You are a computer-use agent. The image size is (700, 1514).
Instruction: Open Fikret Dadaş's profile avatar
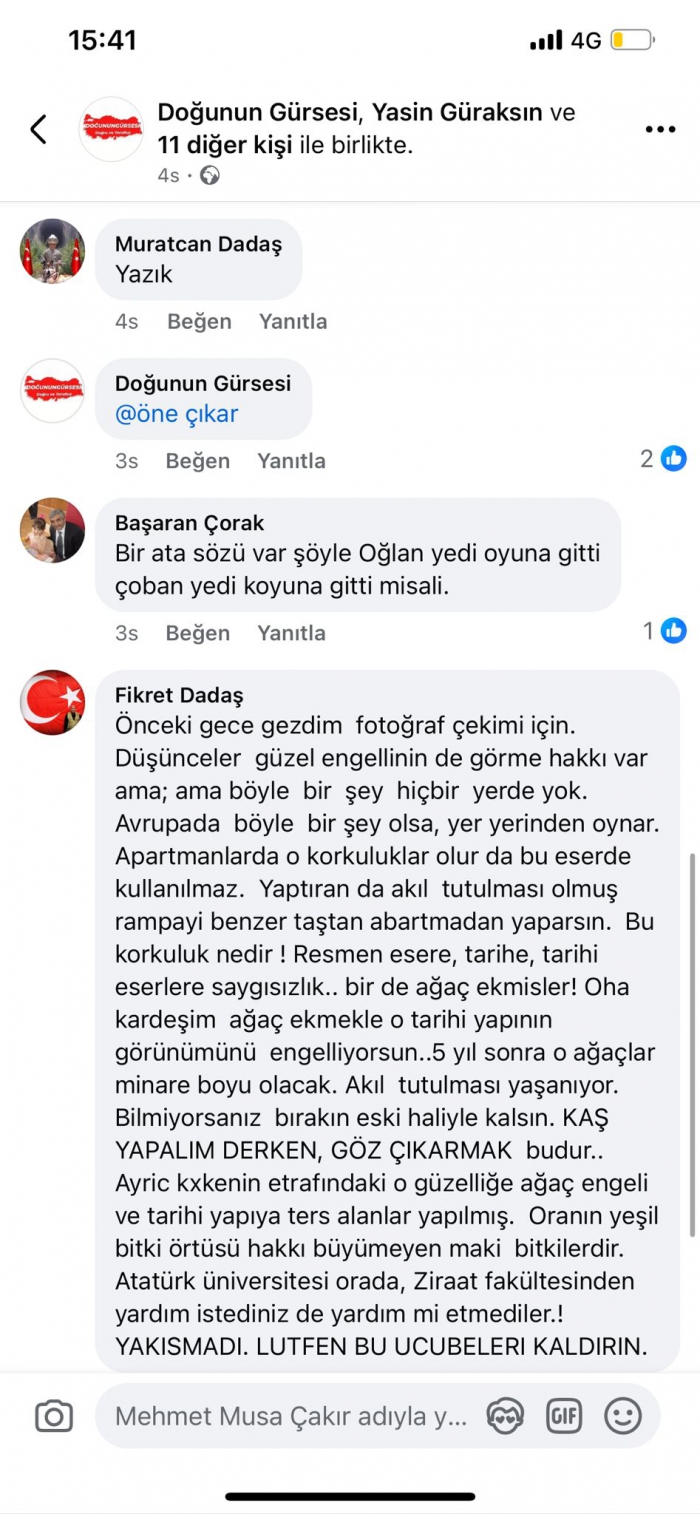[53, 702]
